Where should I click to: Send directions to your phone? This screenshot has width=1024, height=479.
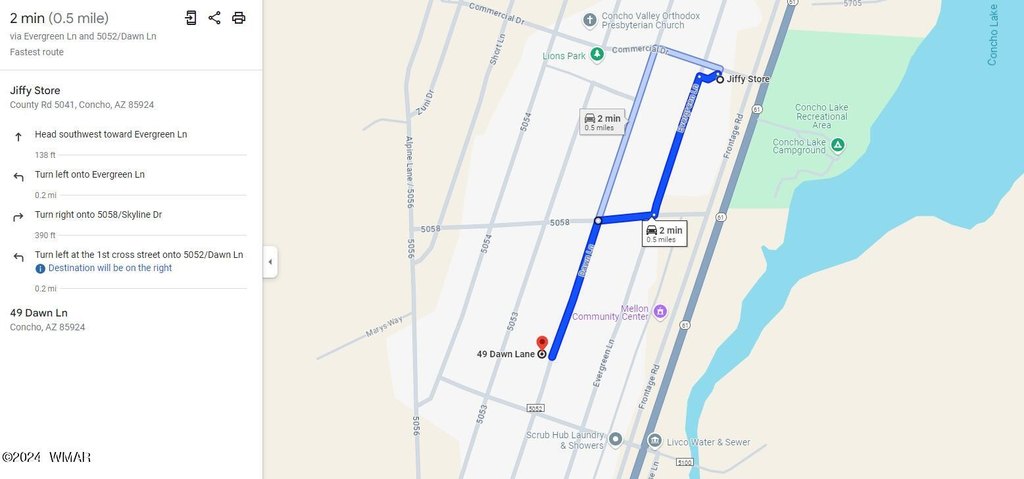191,18
